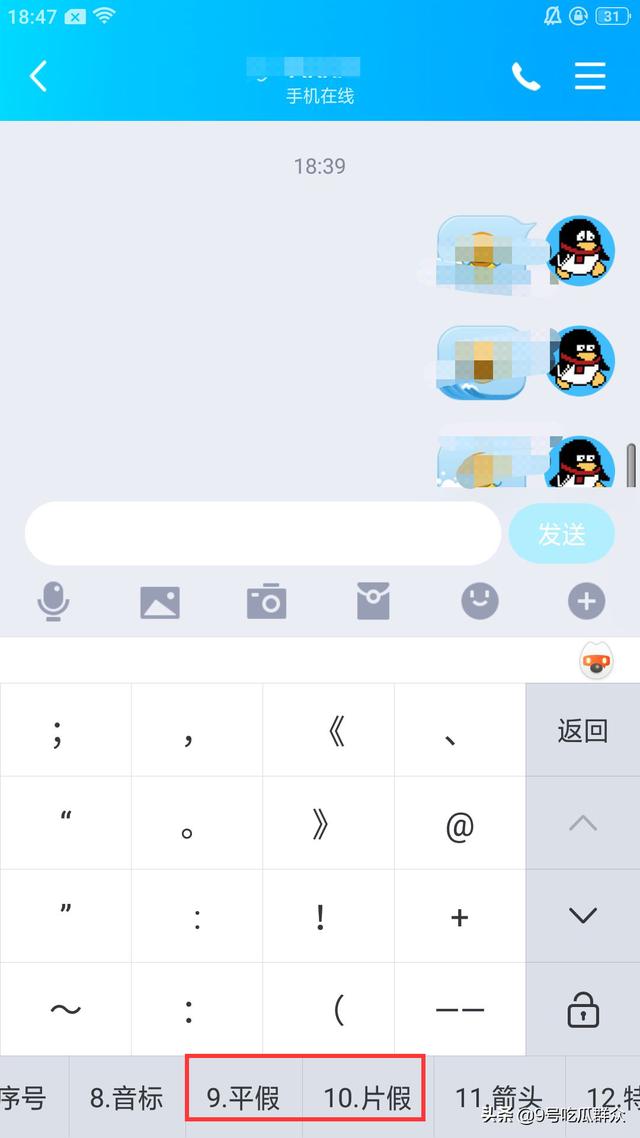The image size is (640, 1138).
Task: Start a voice call with this contact
Action: 525,76
